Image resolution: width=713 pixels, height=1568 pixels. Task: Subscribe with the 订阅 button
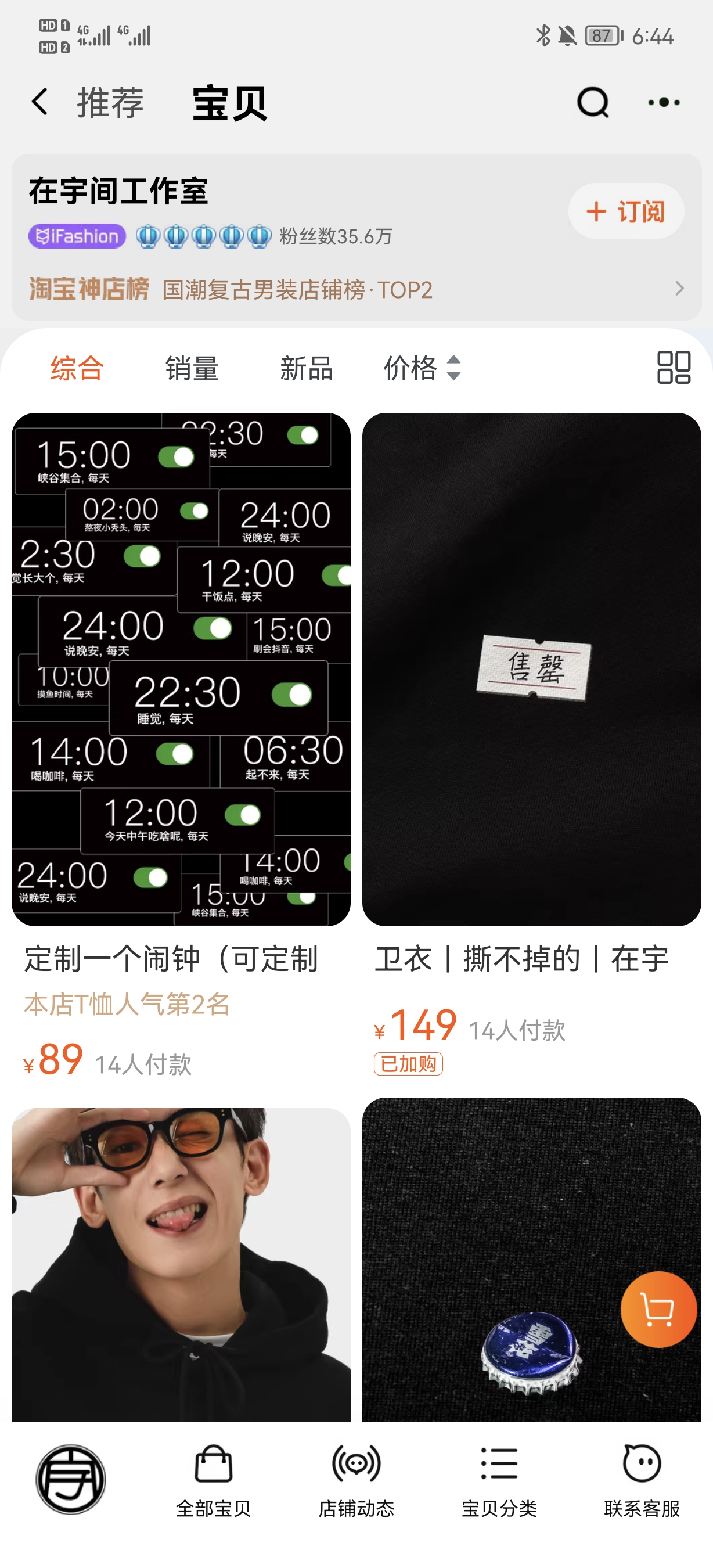pyautogui.click(x=625, y=211)
